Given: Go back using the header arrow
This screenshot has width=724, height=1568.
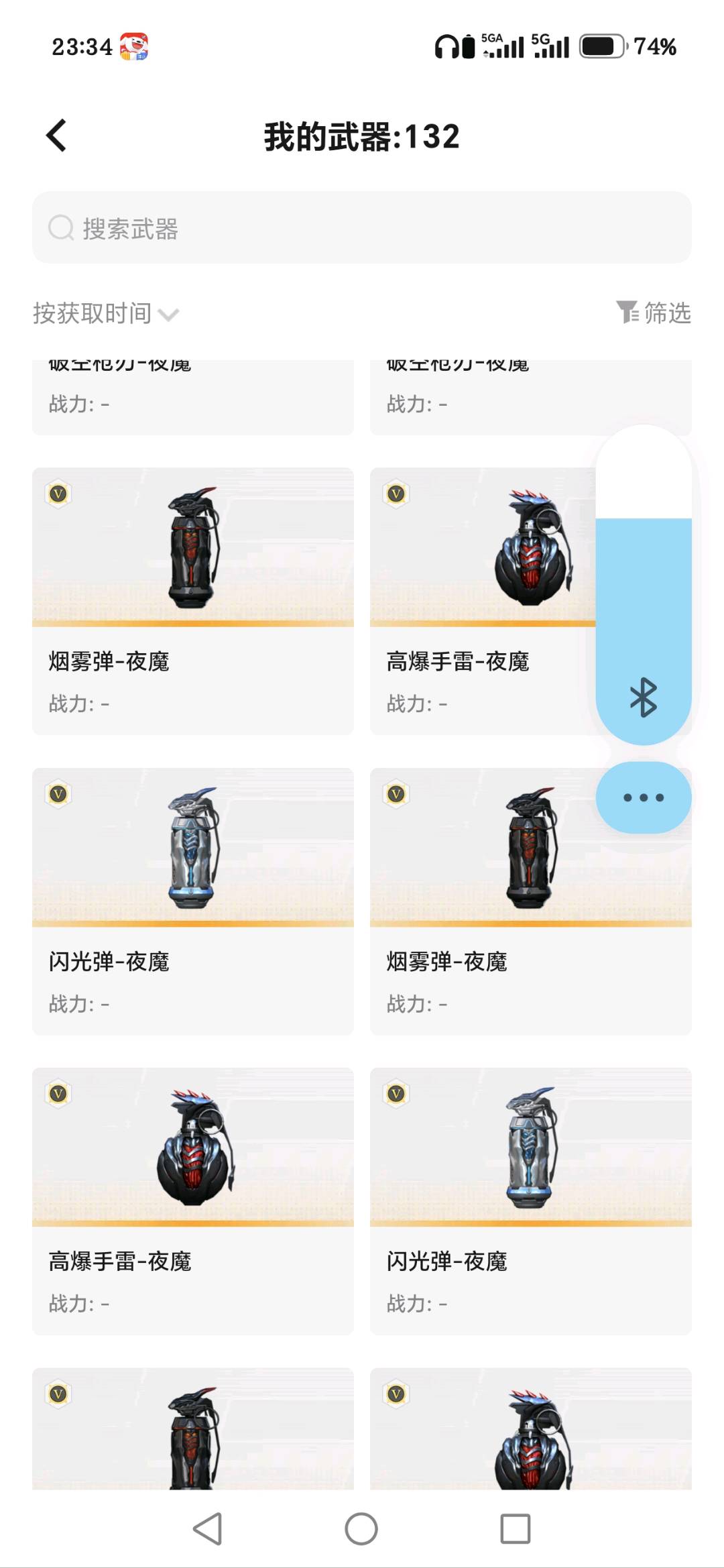Looking at the screenshot, I should (x=56, y=135).
